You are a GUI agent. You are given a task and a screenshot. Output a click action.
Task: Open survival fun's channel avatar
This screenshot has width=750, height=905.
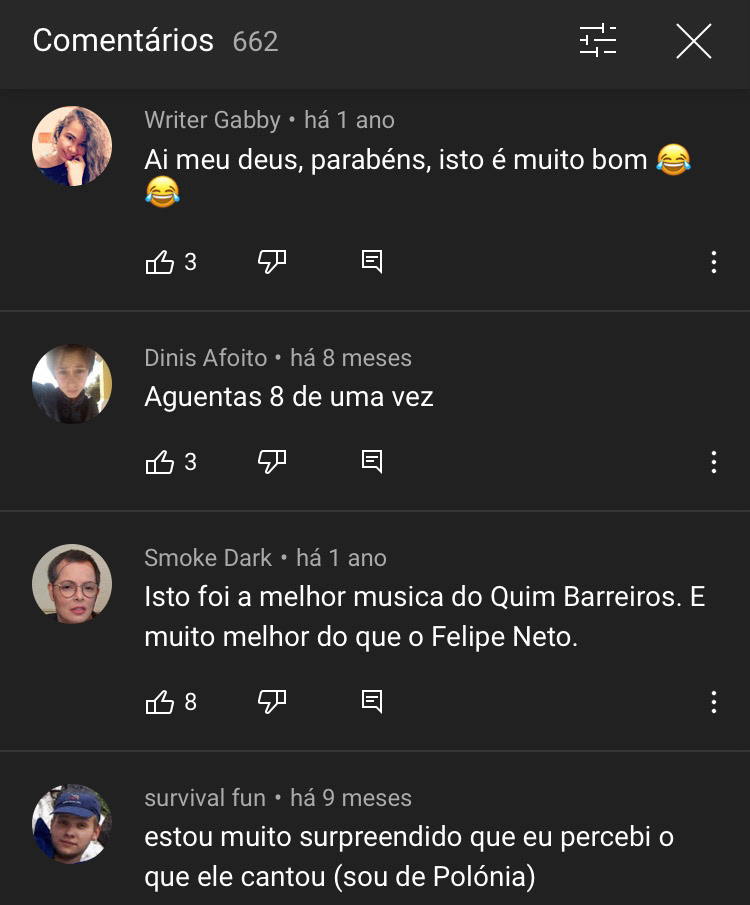click(x=72, y=824)
